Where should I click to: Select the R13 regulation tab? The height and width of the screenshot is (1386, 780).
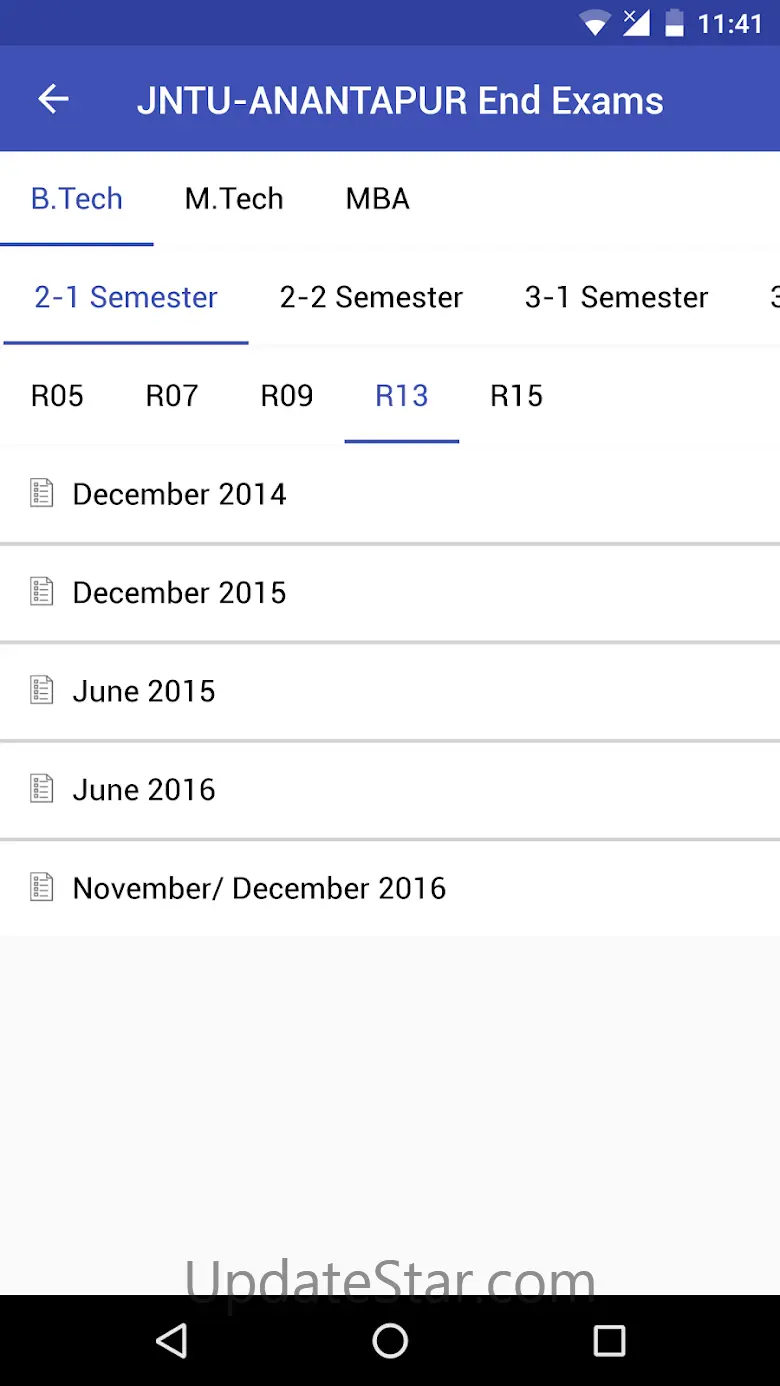coord(402,396)
